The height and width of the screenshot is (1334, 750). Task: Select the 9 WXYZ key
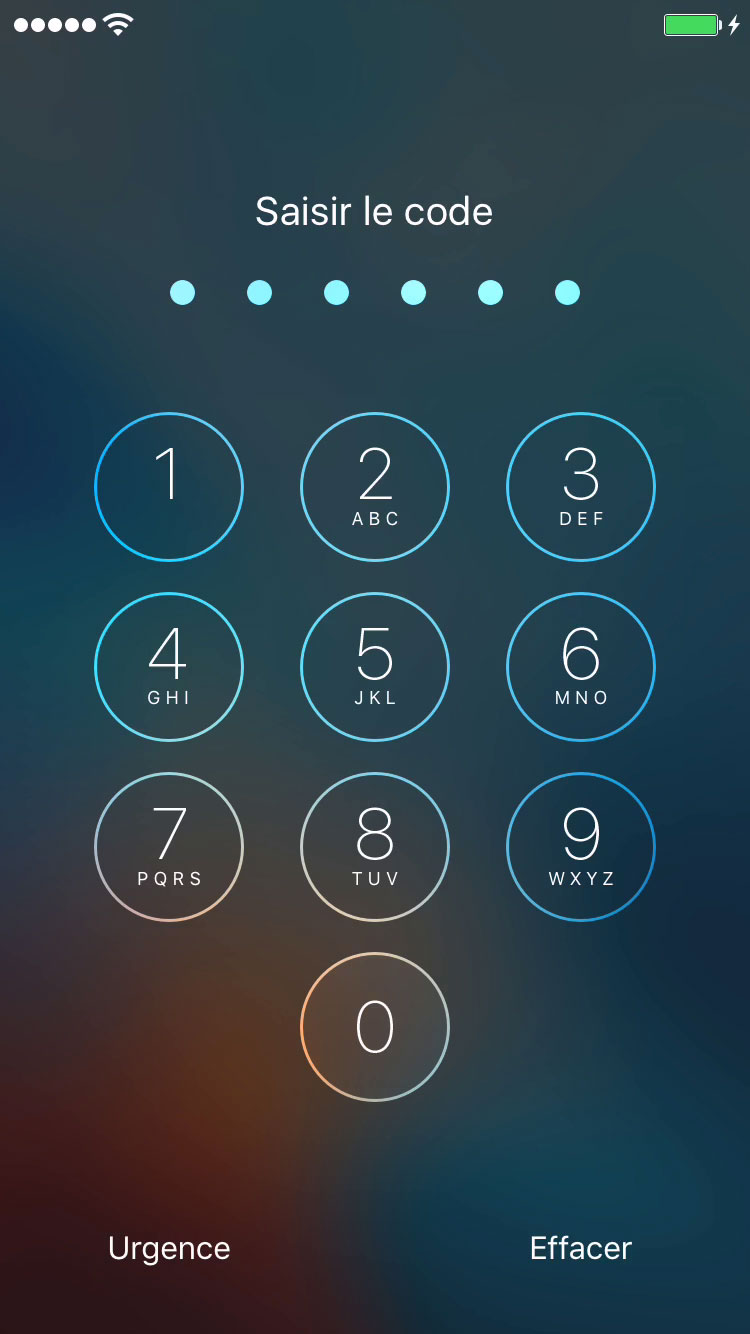coord(581,847)
